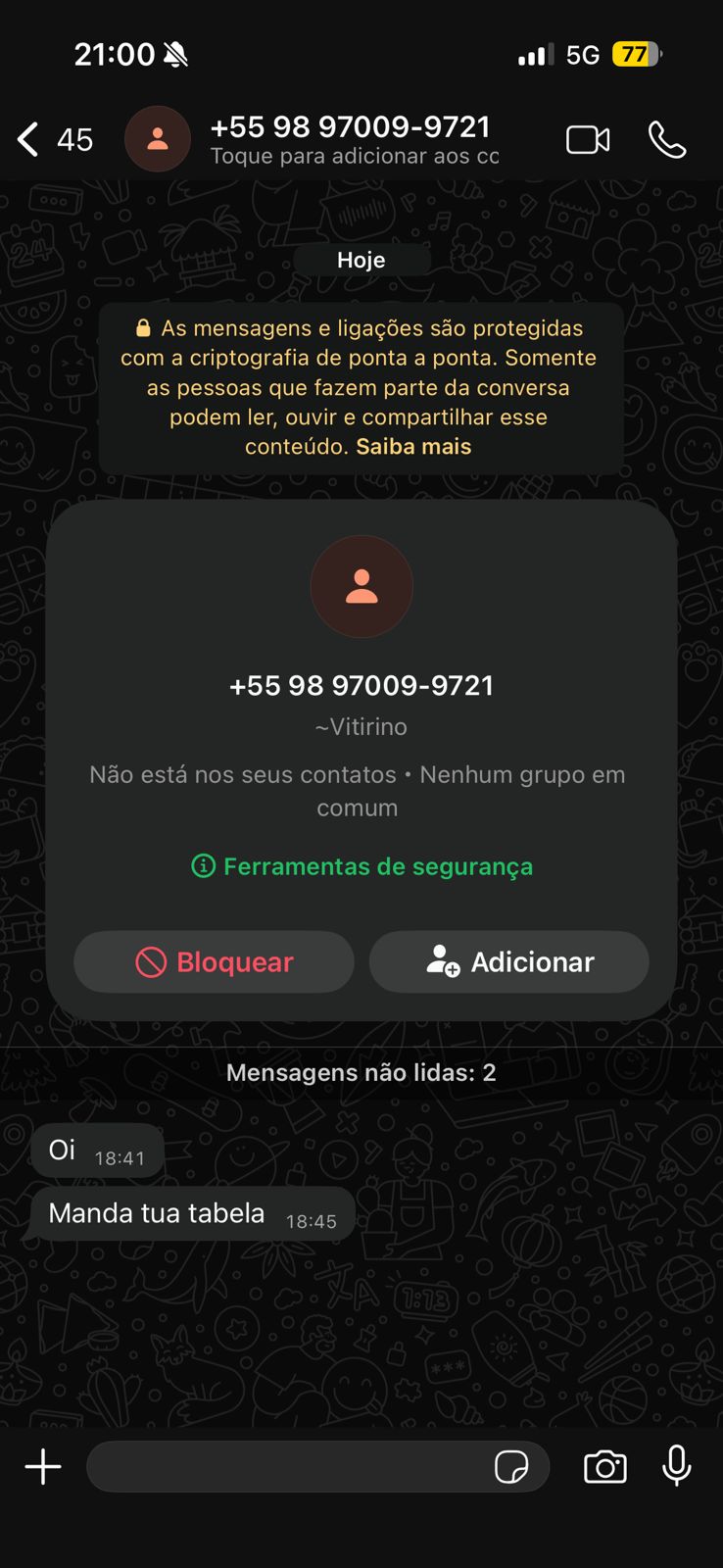Block this contact with Bloquear
The height and width of the screenshot is (1568, 723).
click(214, 962)
